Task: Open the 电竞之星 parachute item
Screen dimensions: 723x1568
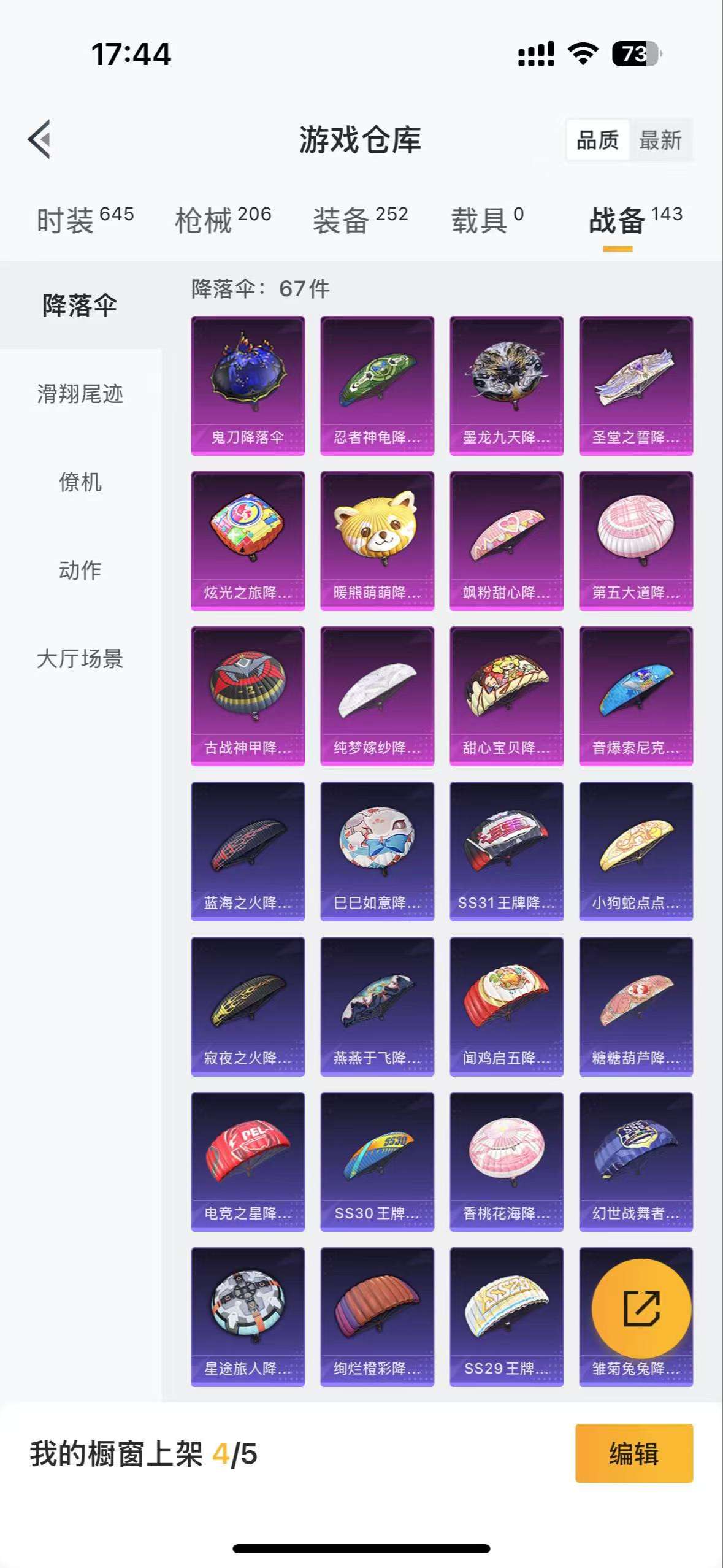Action: [248, 1161]
